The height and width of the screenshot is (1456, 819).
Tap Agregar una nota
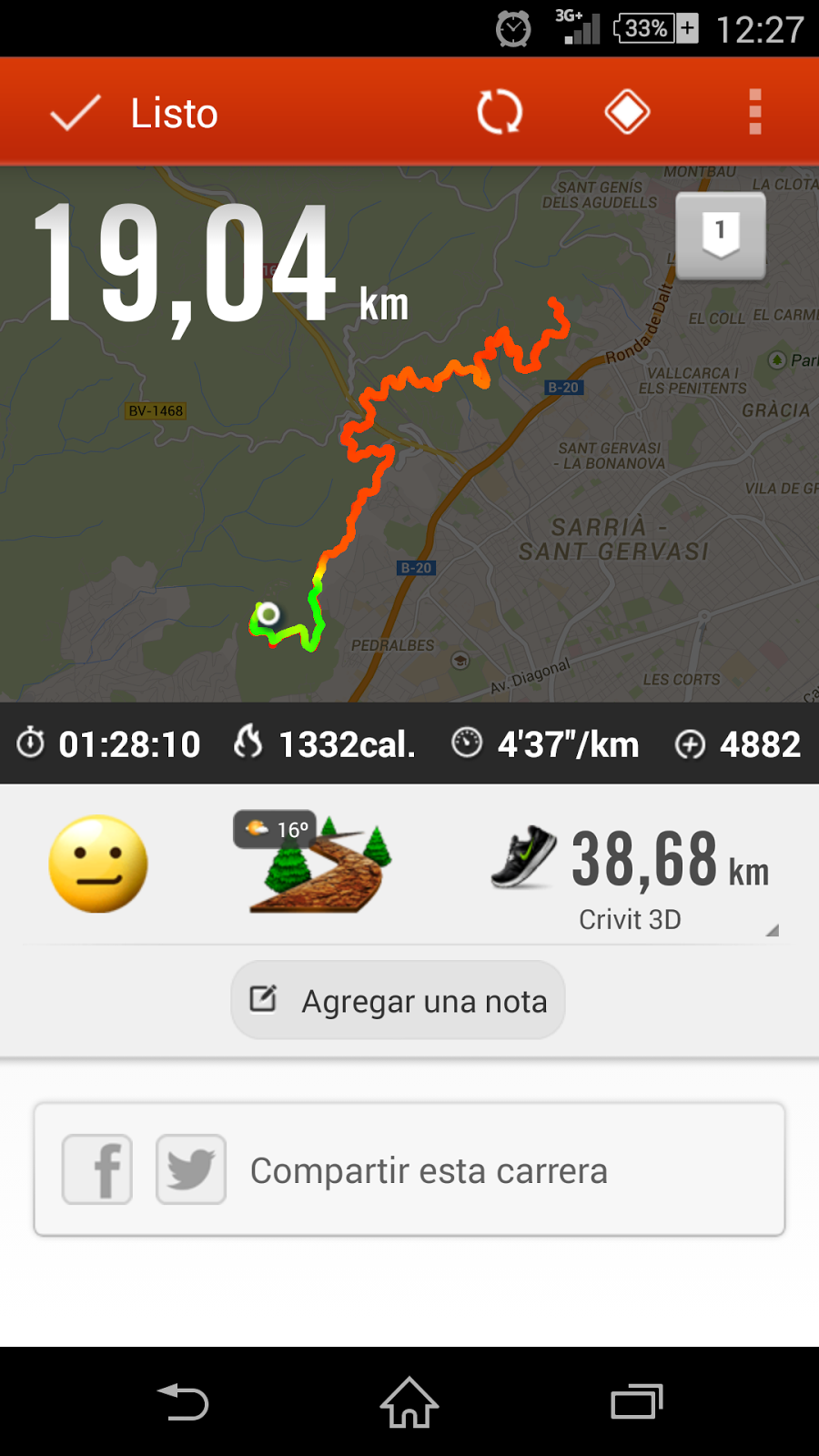[399, 1000]
